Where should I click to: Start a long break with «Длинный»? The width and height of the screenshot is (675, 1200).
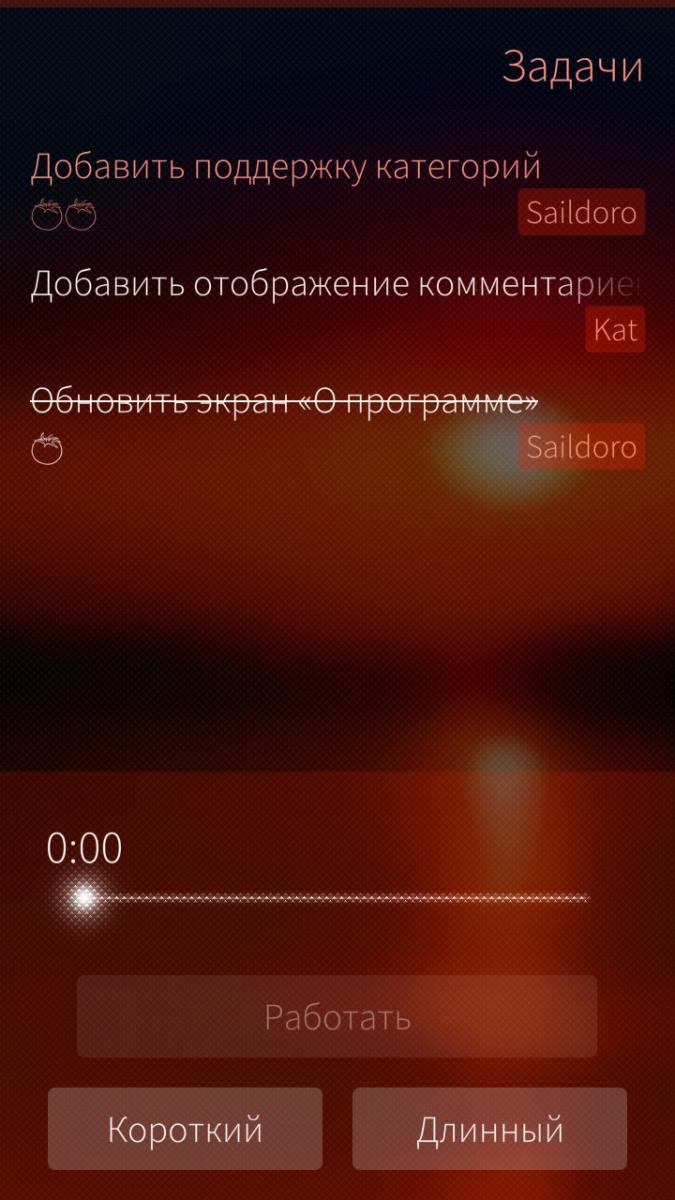tap(489, 1130)
